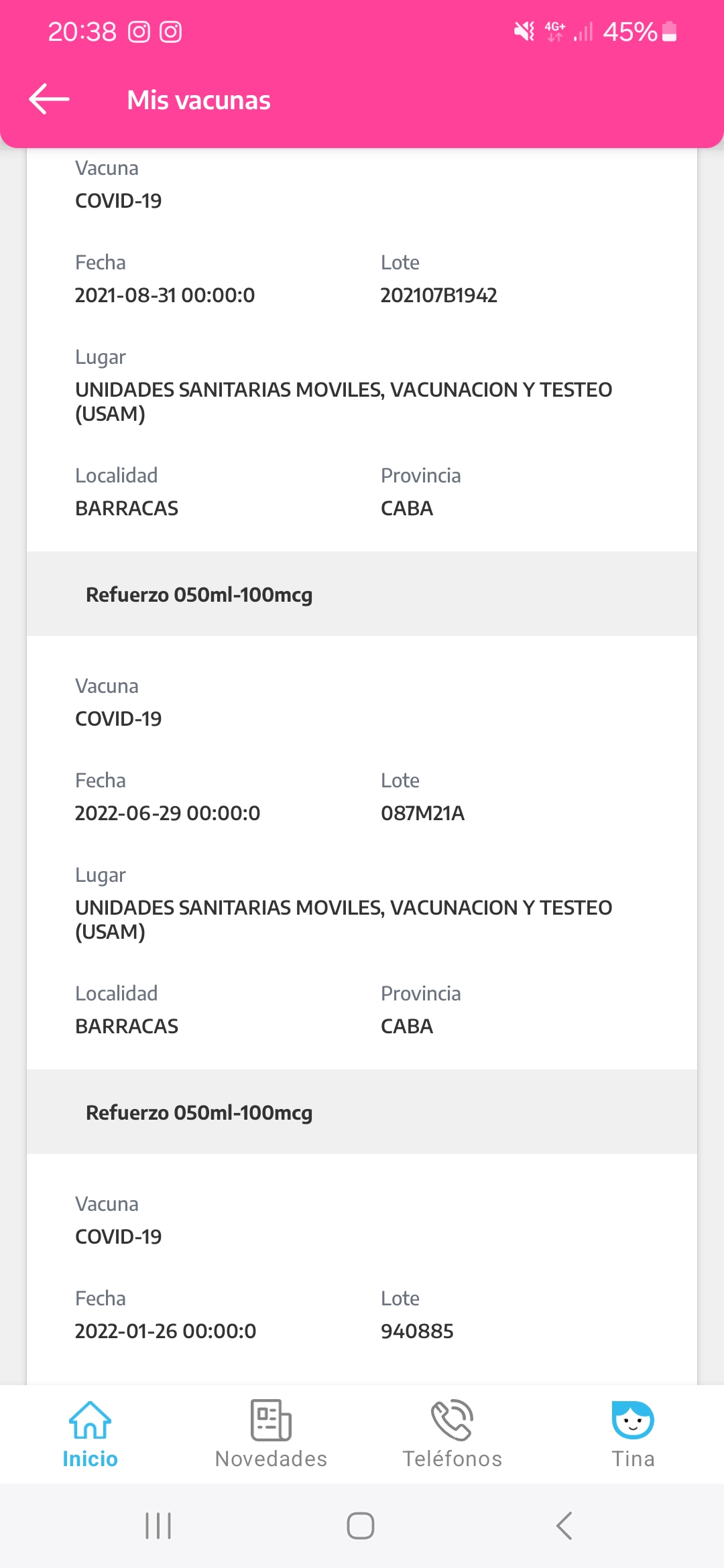Image resolution: width=724 pixels, height=1568 pixels.
Task: Tap the system home button
Action: coord(361,1526)
